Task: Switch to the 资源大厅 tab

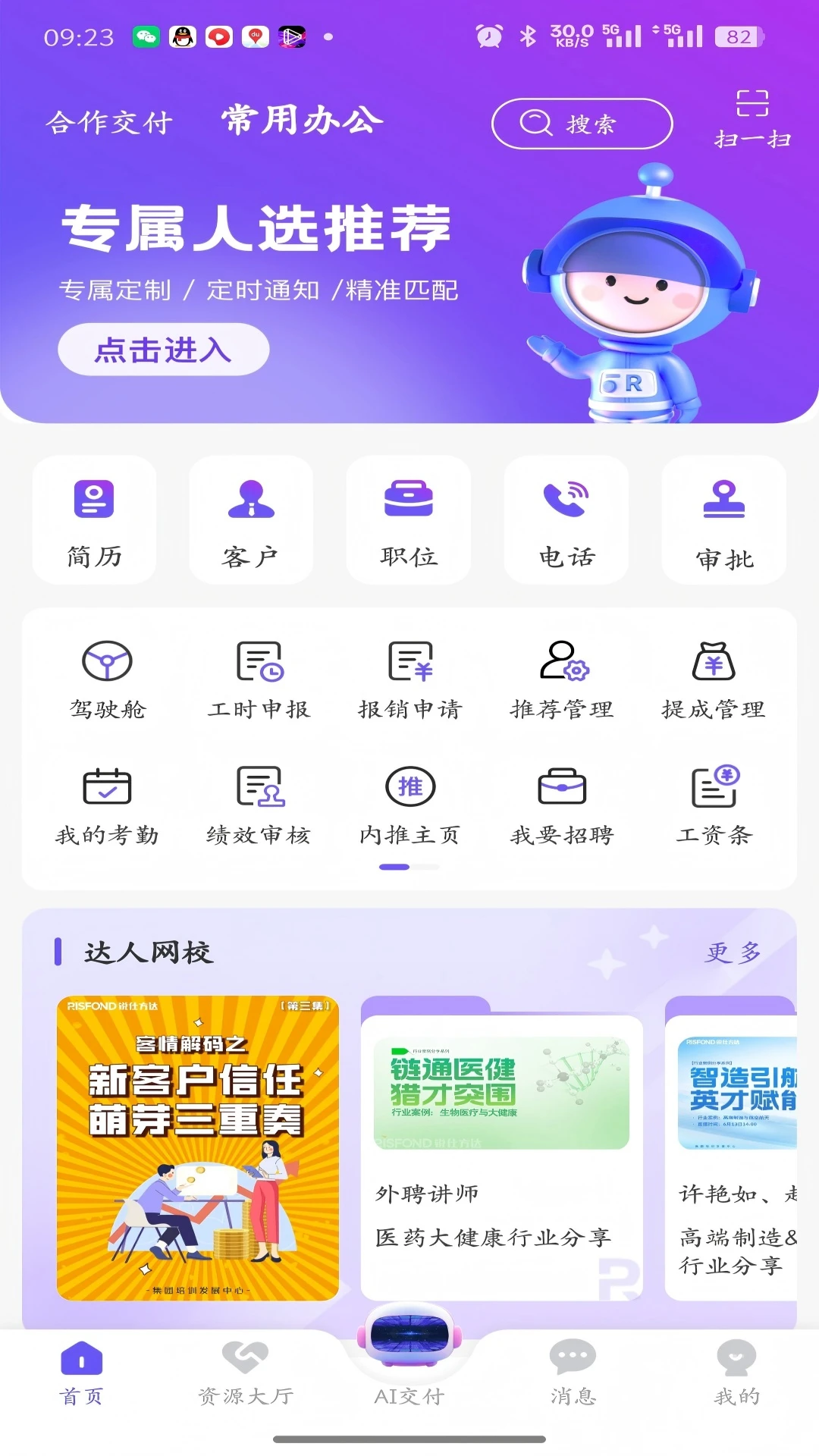Action: [245, 1373]
